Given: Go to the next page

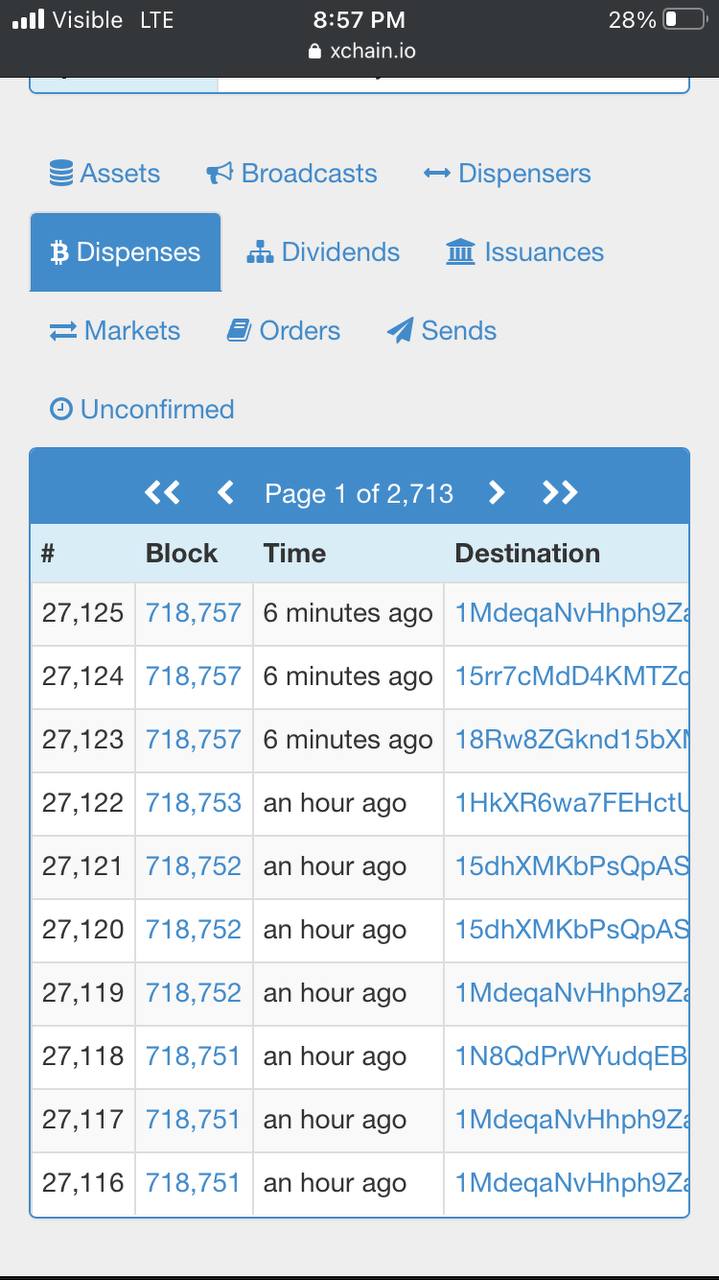Looking at the screenshot, I should pyautogui.click(x=496, y=492).
